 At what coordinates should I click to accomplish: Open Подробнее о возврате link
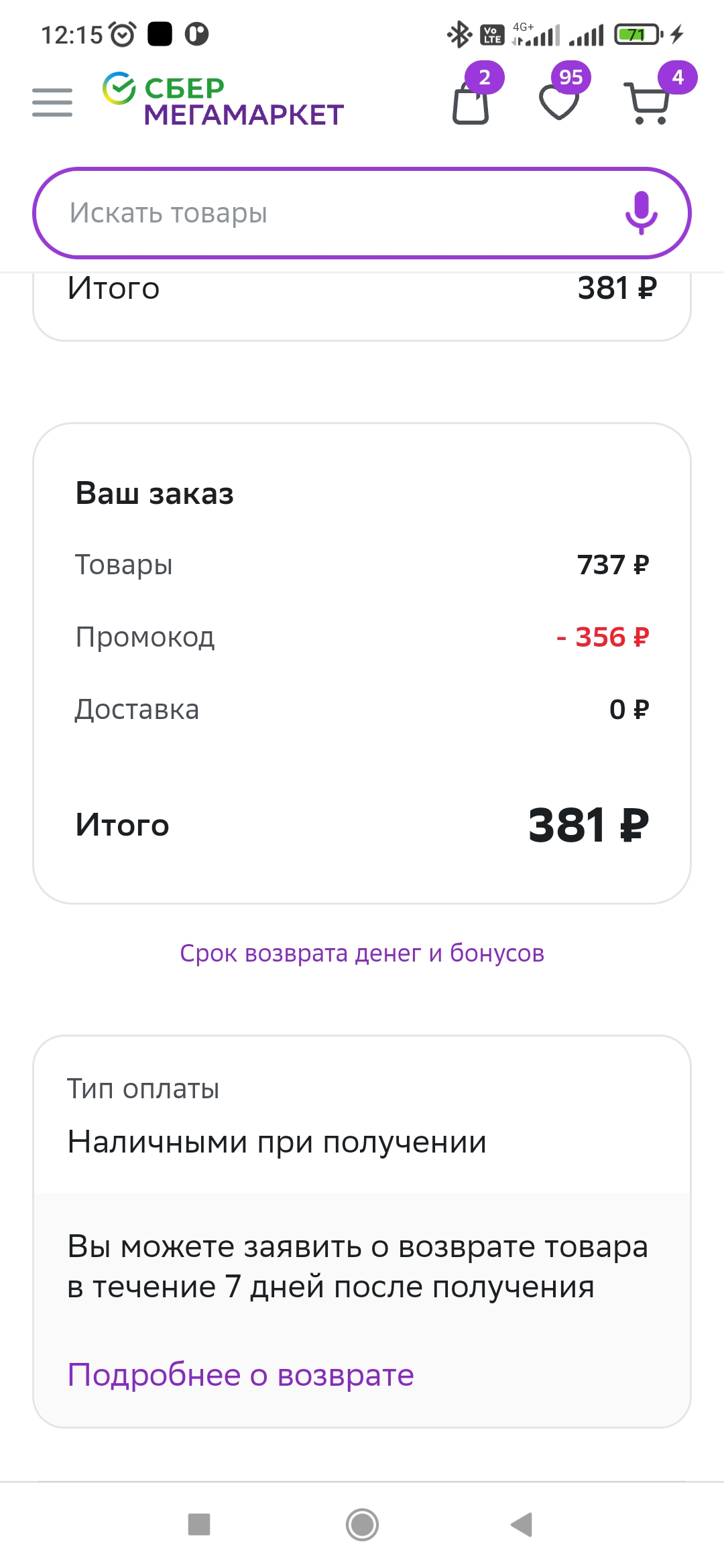[241, 1375]
